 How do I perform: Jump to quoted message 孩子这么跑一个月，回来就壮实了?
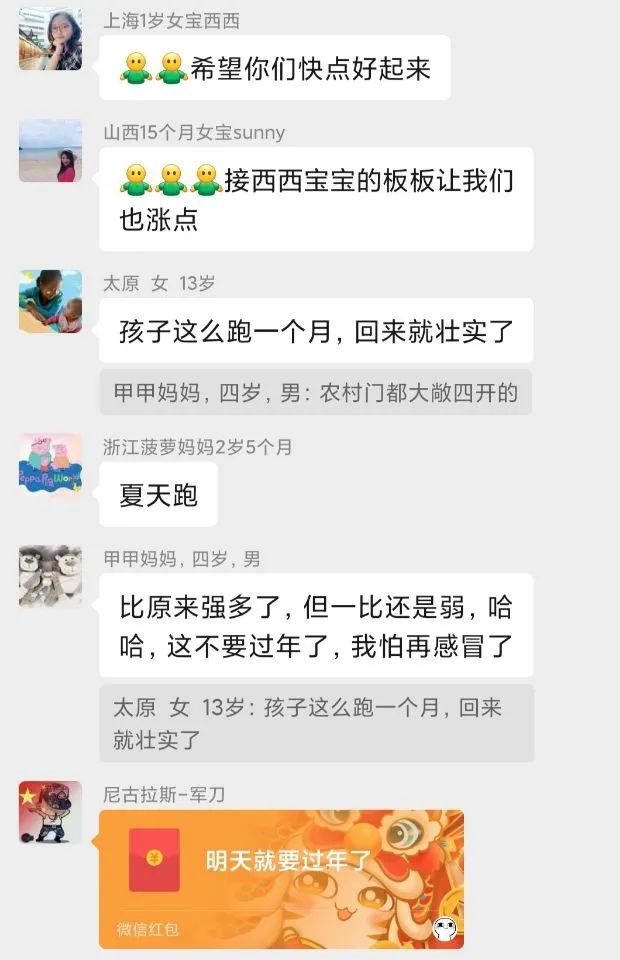[x=315, y=723]
